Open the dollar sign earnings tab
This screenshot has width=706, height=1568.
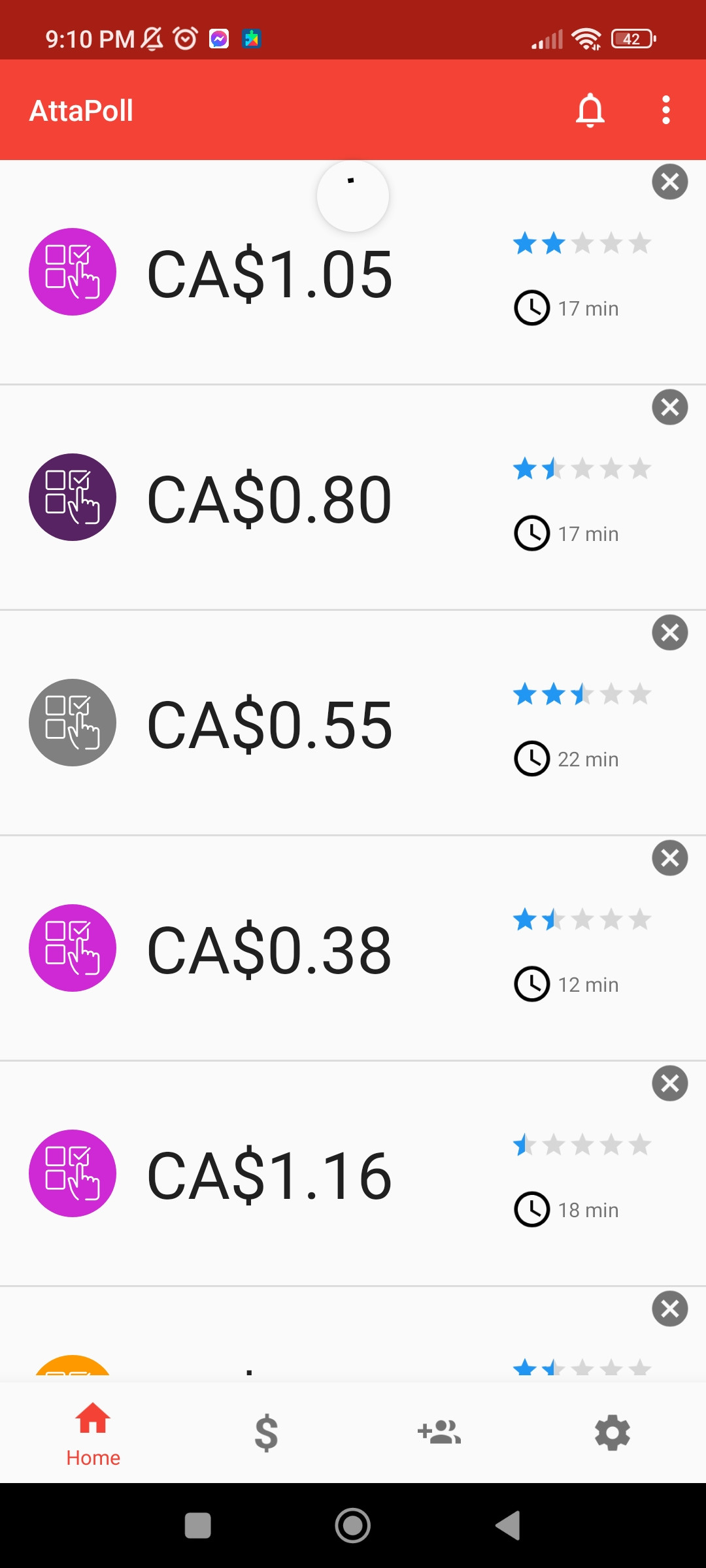point(266,1433)
